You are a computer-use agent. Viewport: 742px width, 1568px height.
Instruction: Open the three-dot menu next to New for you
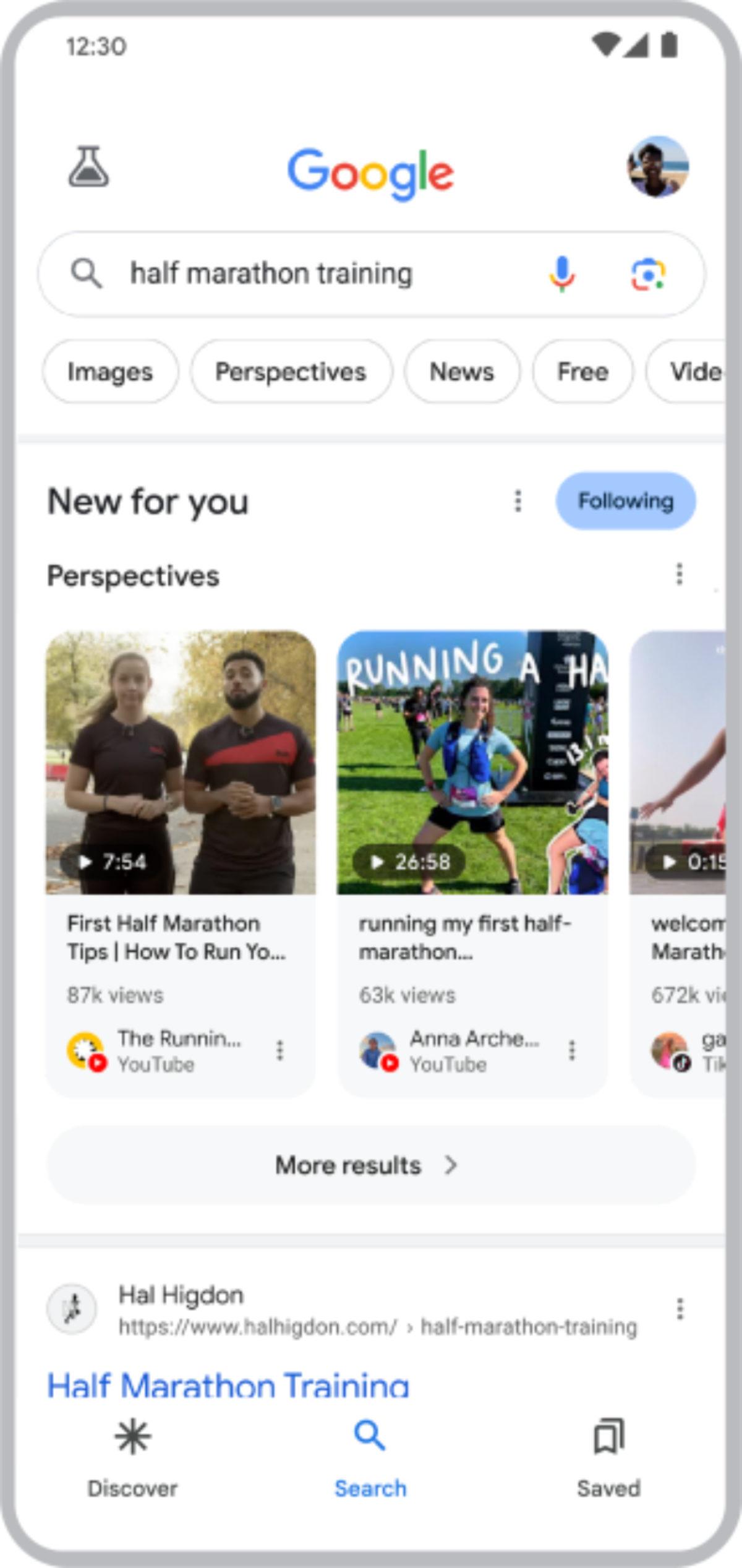517,501
